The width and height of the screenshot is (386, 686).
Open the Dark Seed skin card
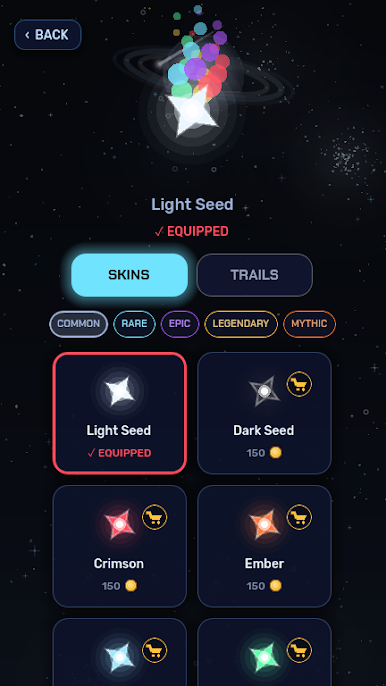click(x=264, y=413)
